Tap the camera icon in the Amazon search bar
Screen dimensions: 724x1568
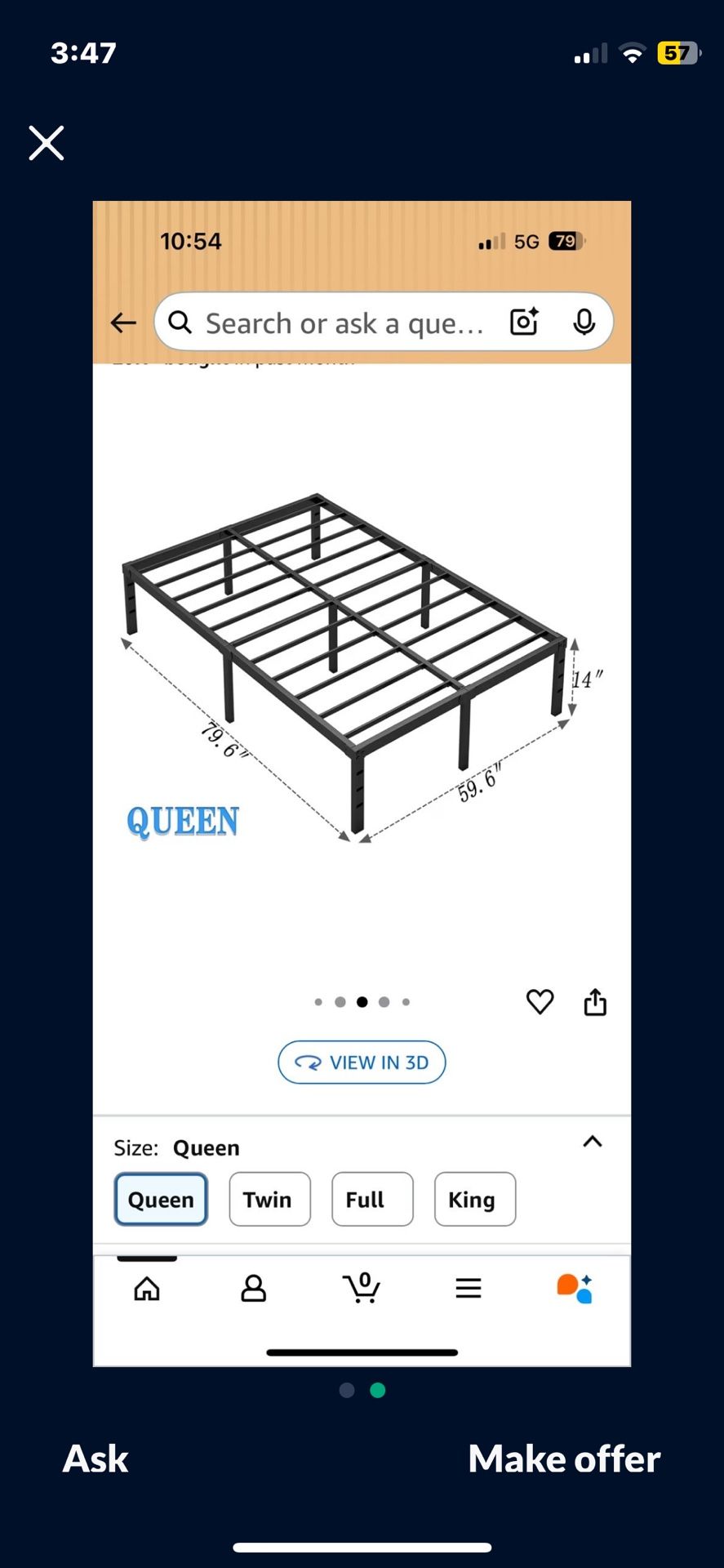[x=523, y=323]
